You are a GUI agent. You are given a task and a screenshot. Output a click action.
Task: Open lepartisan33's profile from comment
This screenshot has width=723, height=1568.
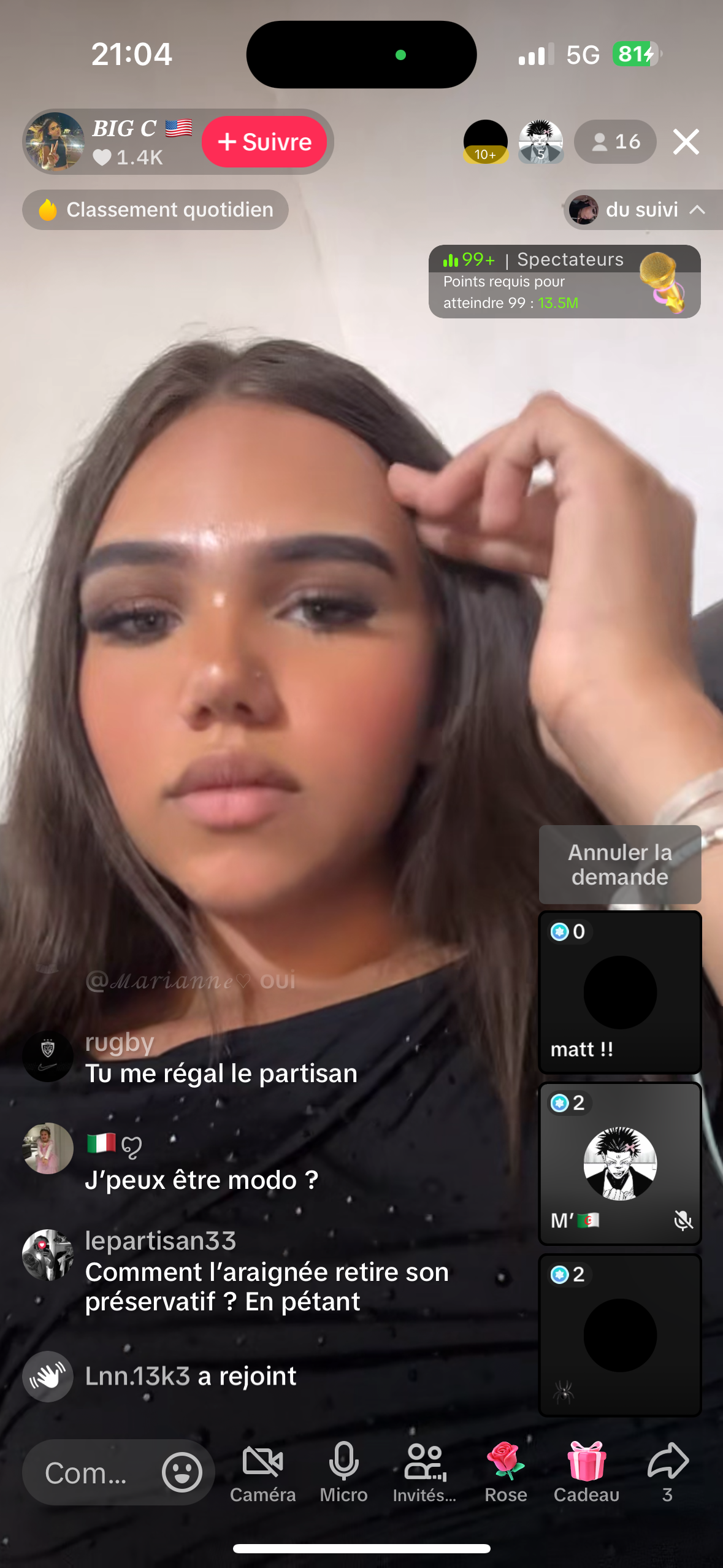(48, 1255)
